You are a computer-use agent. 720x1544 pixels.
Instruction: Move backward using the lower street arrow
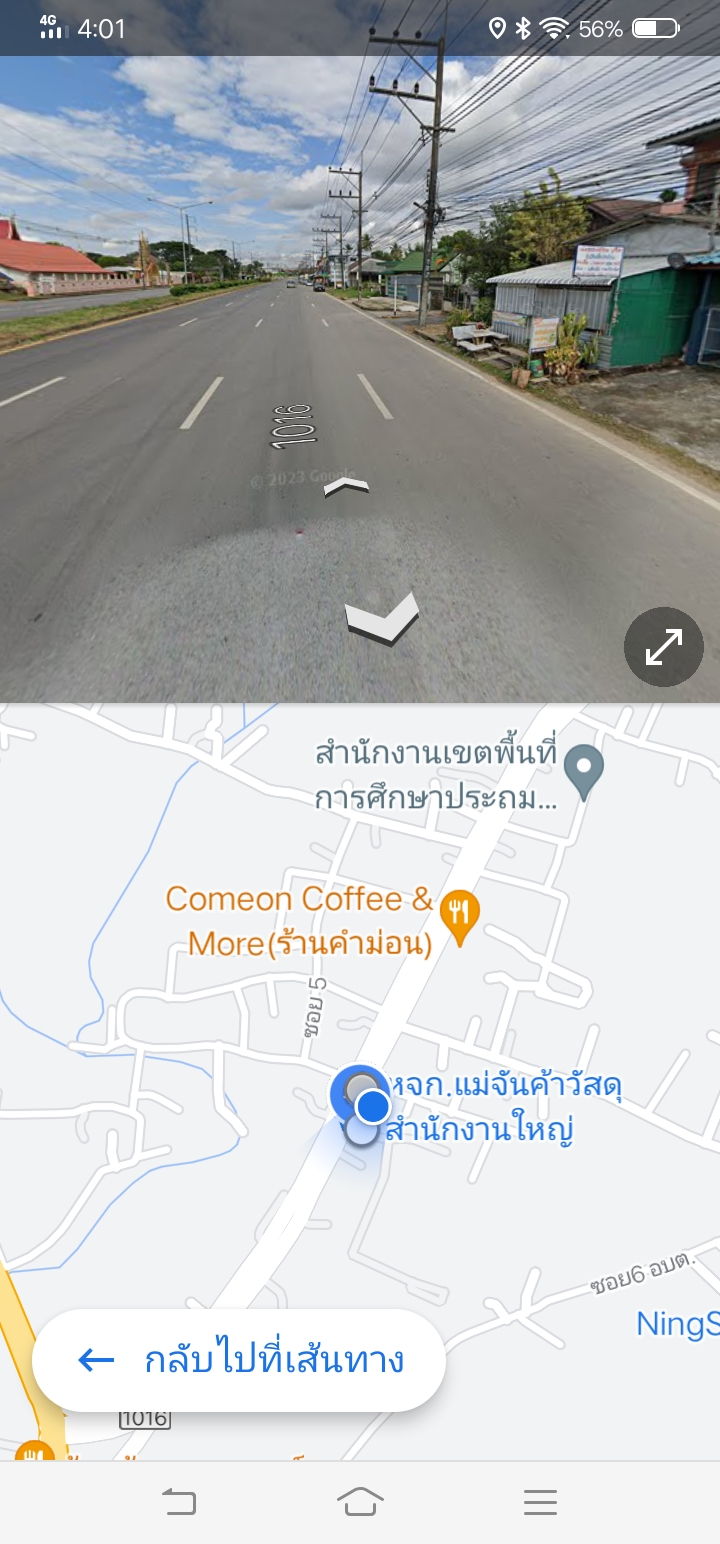[381, 619]
